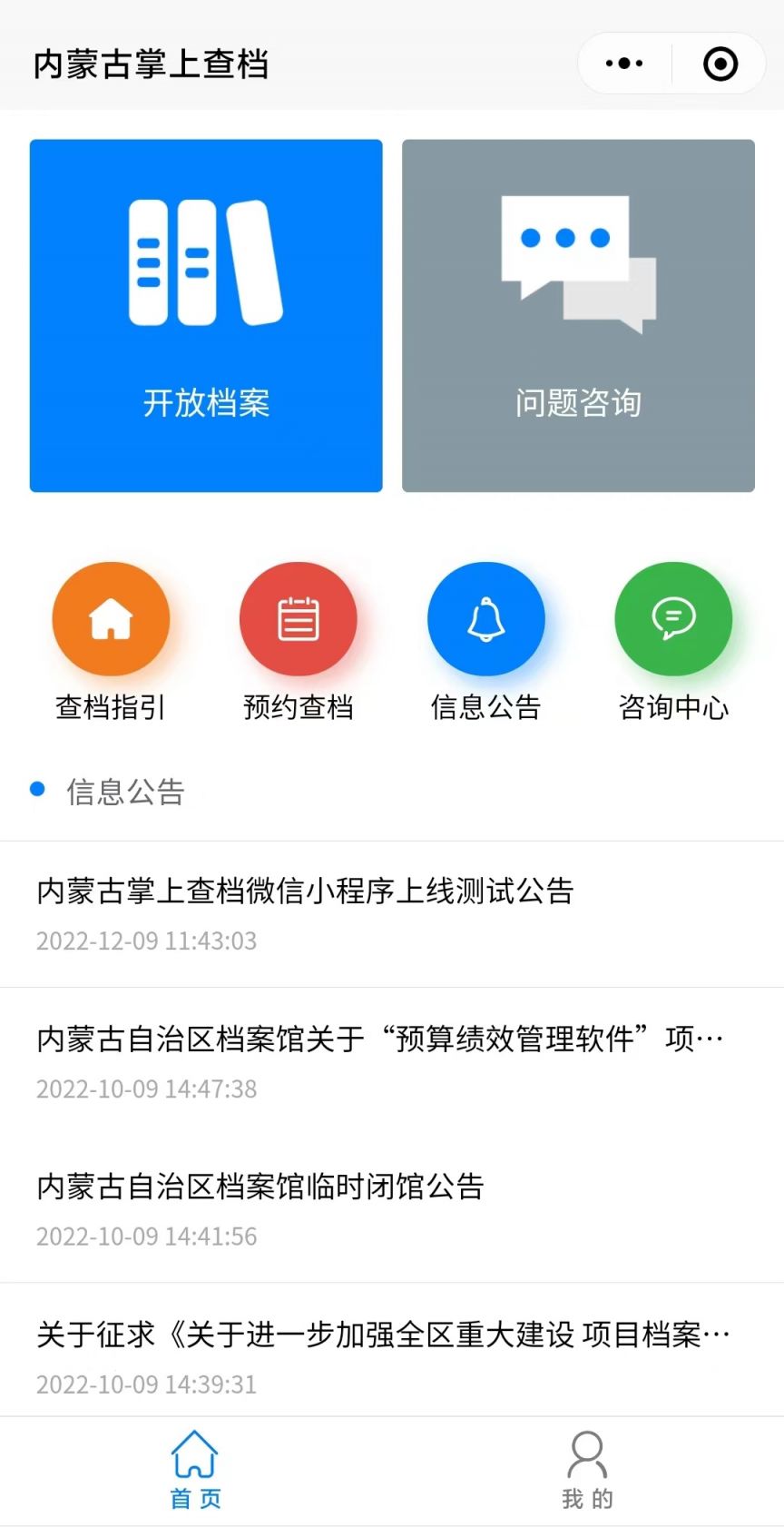
Task: Close the mini program with the circle icon
Action: pos(720,64)
